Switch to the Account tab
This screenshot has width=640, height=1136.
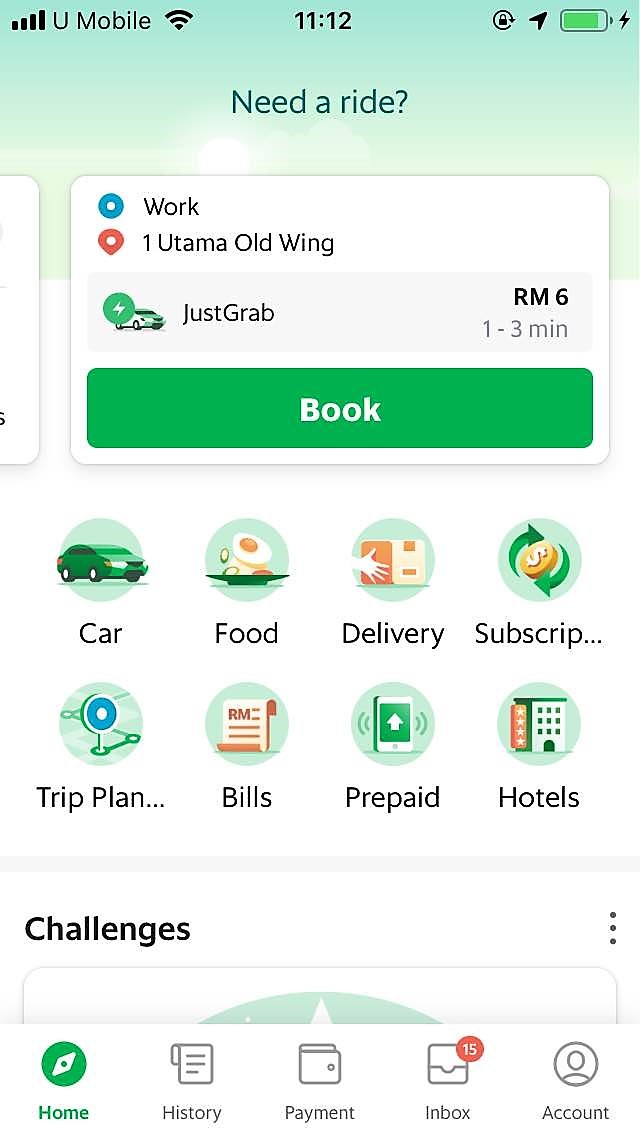coord(576,1078)
